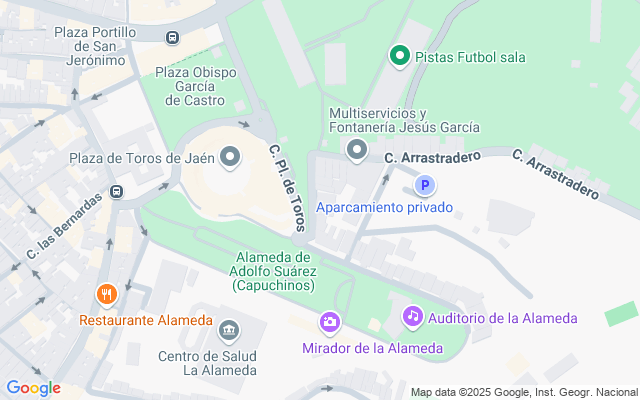
Task: Select the bus stop near Plaza Portillo de San Jerónimo
Action: tap(173, 38)
